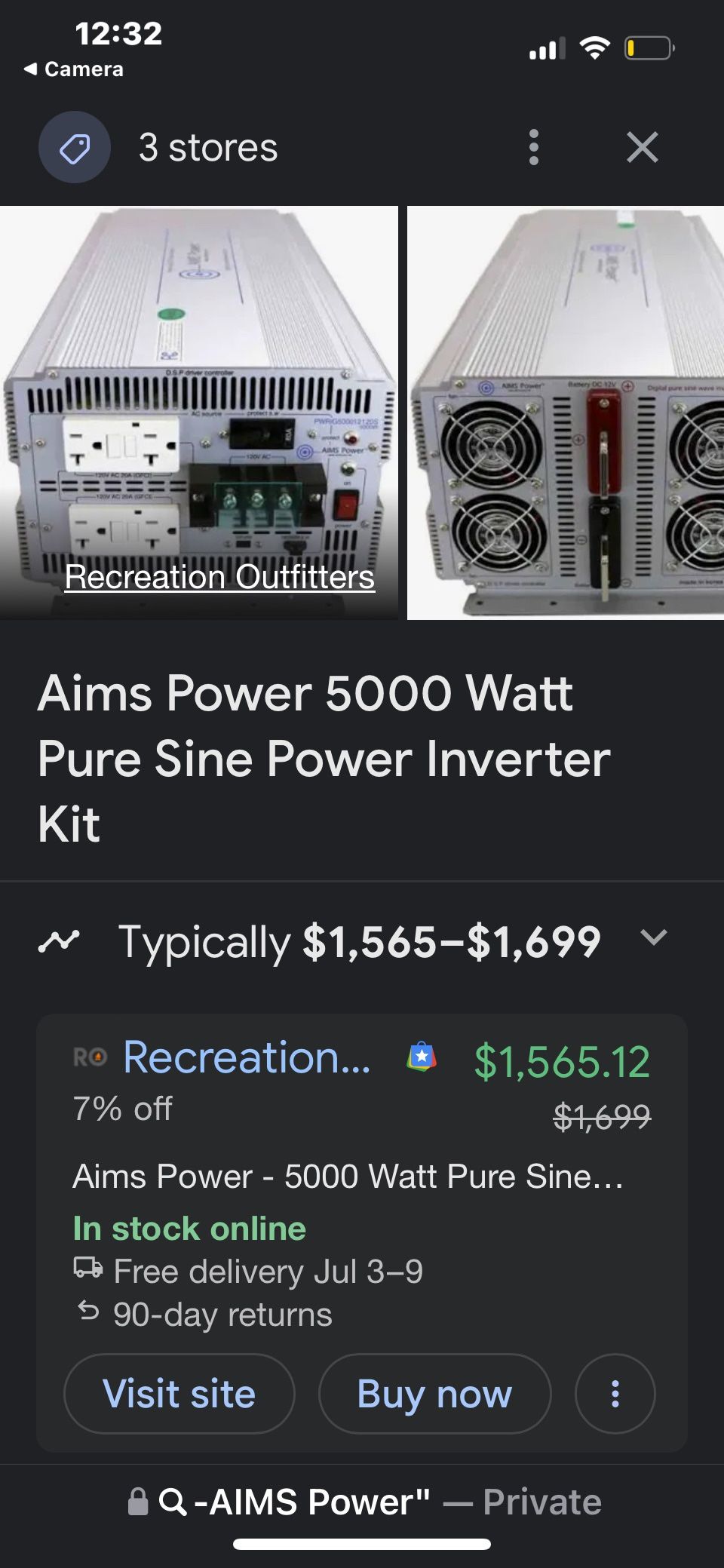Open the overflow menu beside 3 stores

[x=534, y=147]
